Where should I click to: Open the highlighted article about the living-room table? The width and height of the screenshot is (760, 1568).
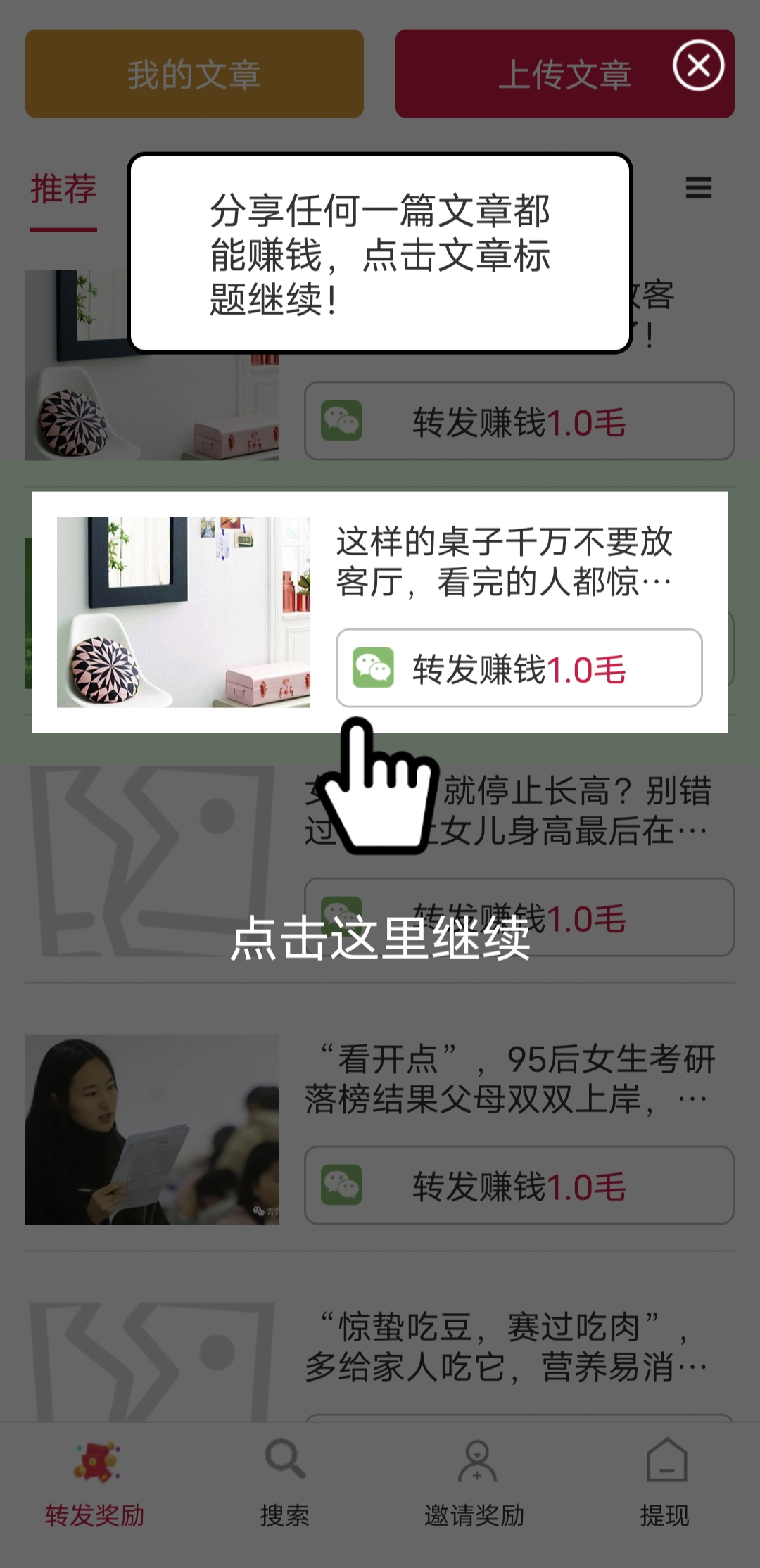coord(504,562)
